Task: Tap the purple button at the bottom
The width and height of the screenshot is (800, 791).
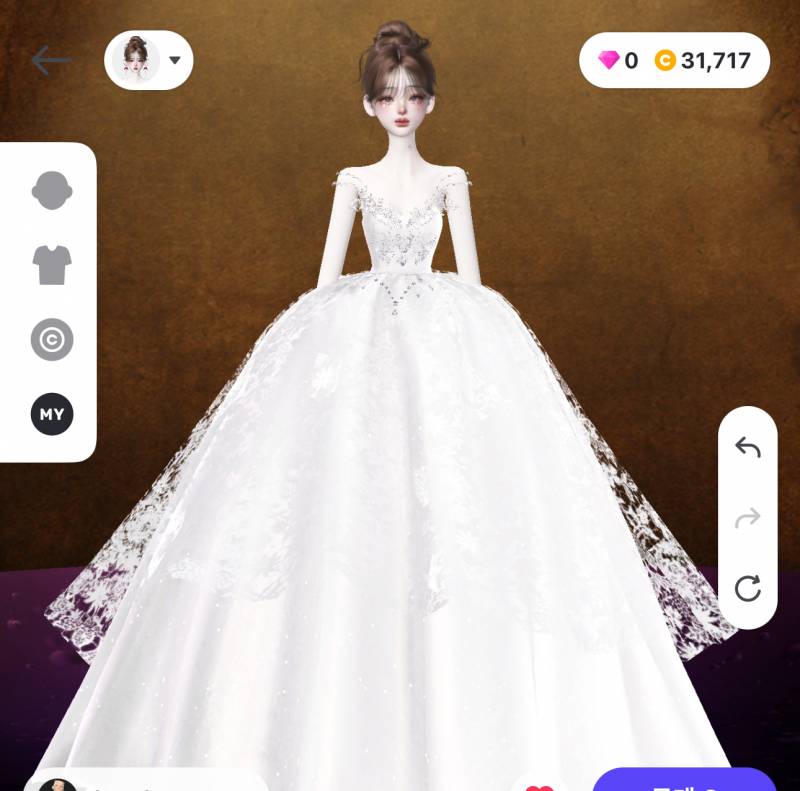Action: pos(684,781)
